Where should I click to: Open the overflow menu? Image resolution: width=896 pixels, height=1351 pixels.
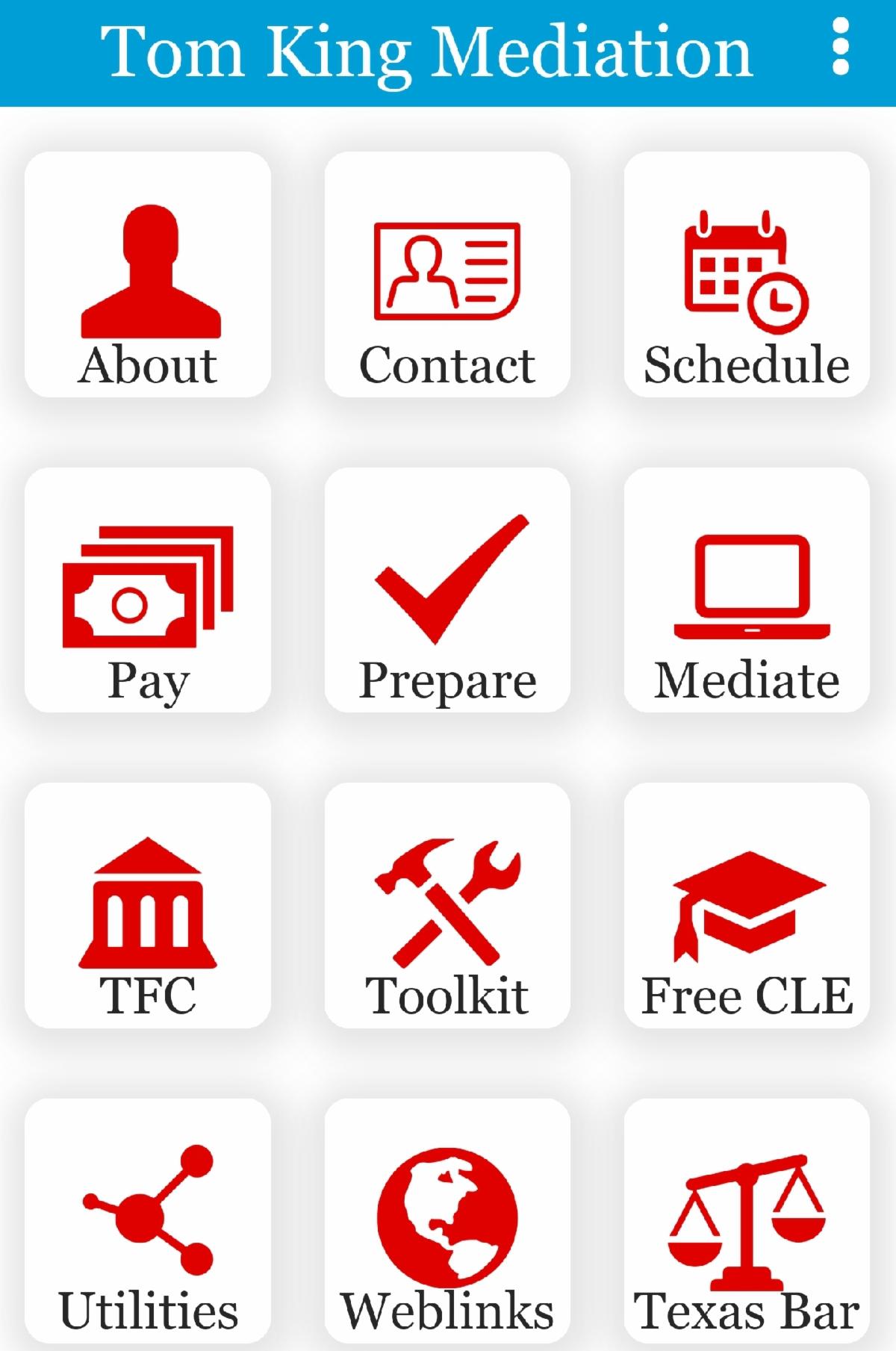point(841,48)
